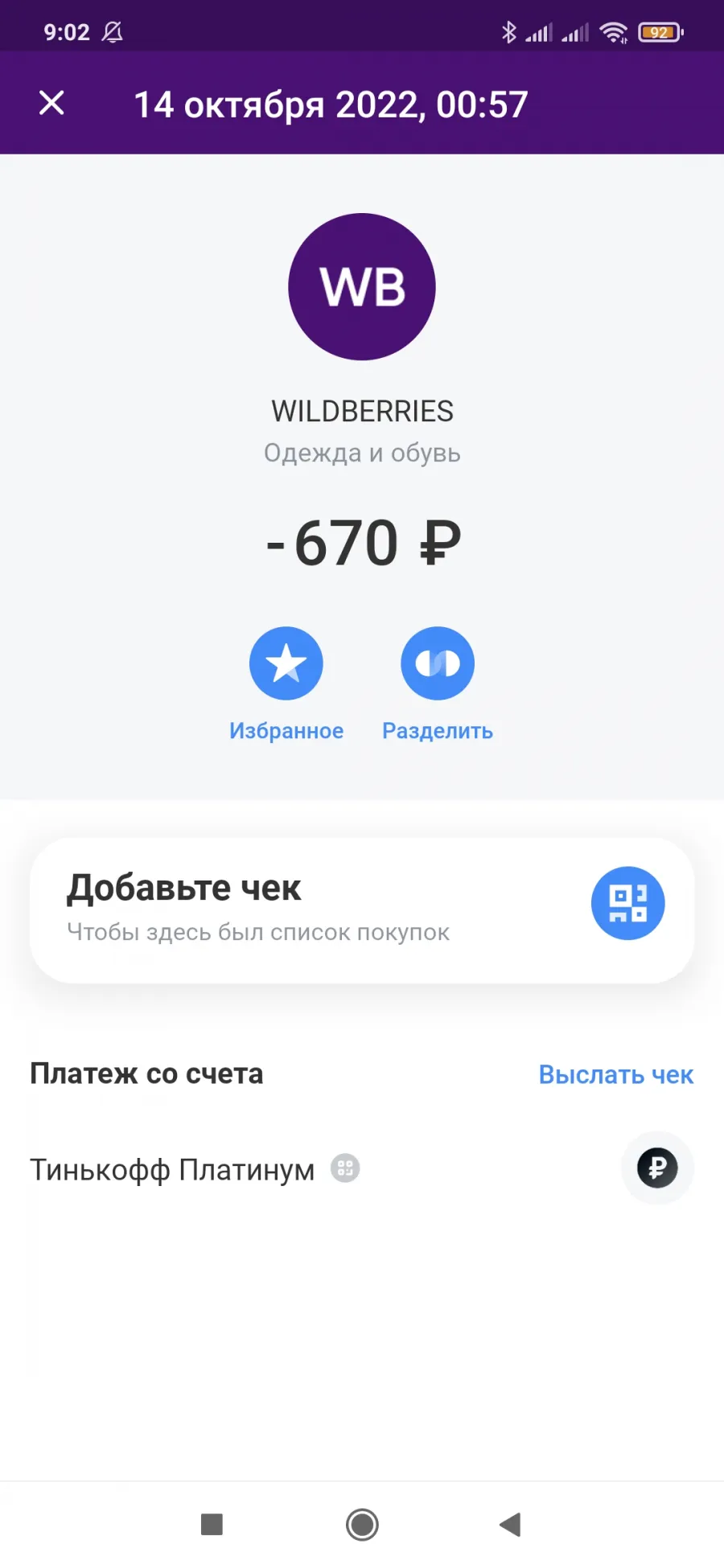Split the payment with Разделить
This screenshot has height=1568, width=724.
click(x=438, y=663)
